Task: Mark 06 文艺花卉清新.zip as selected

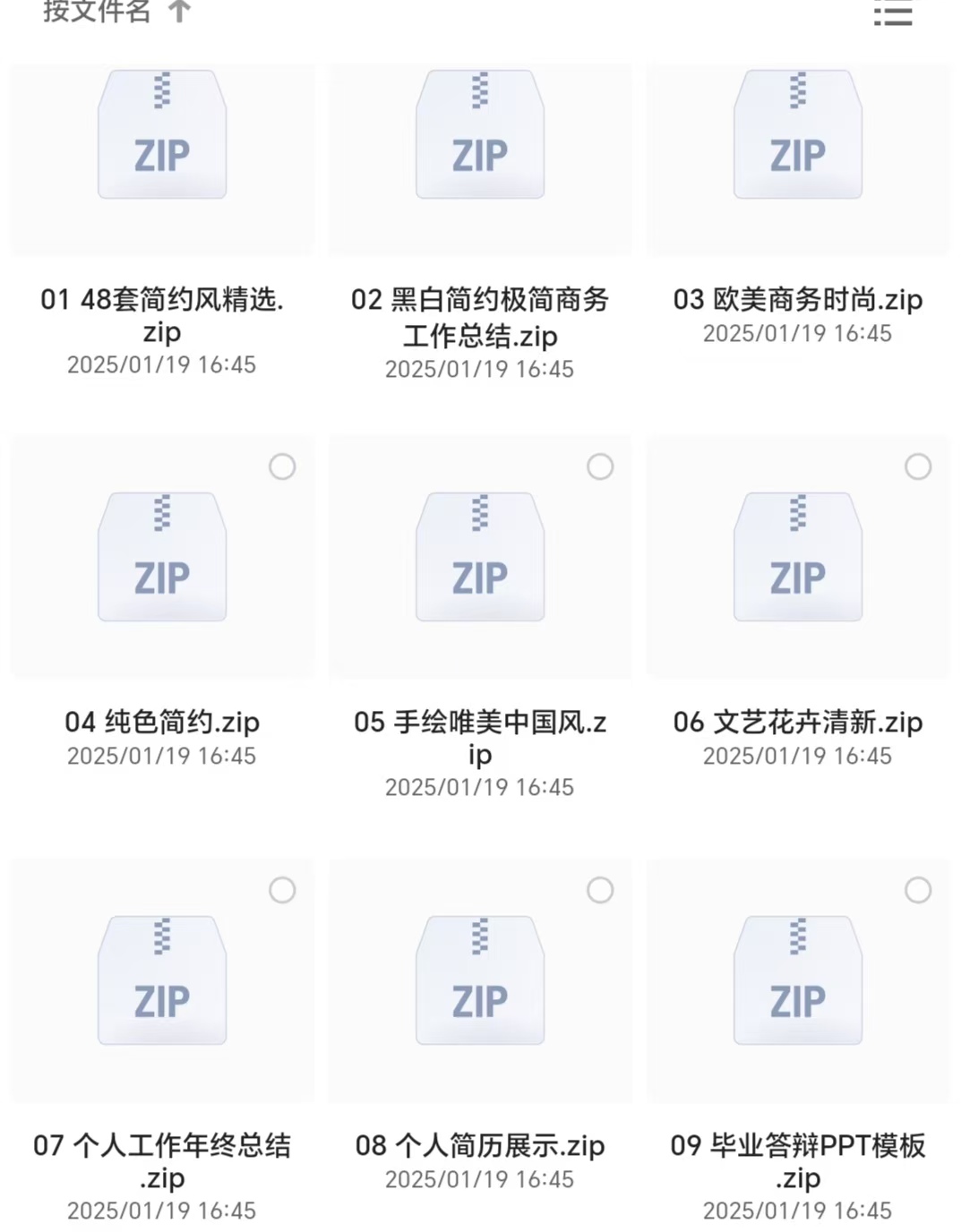Action: (x=918, y=466)
